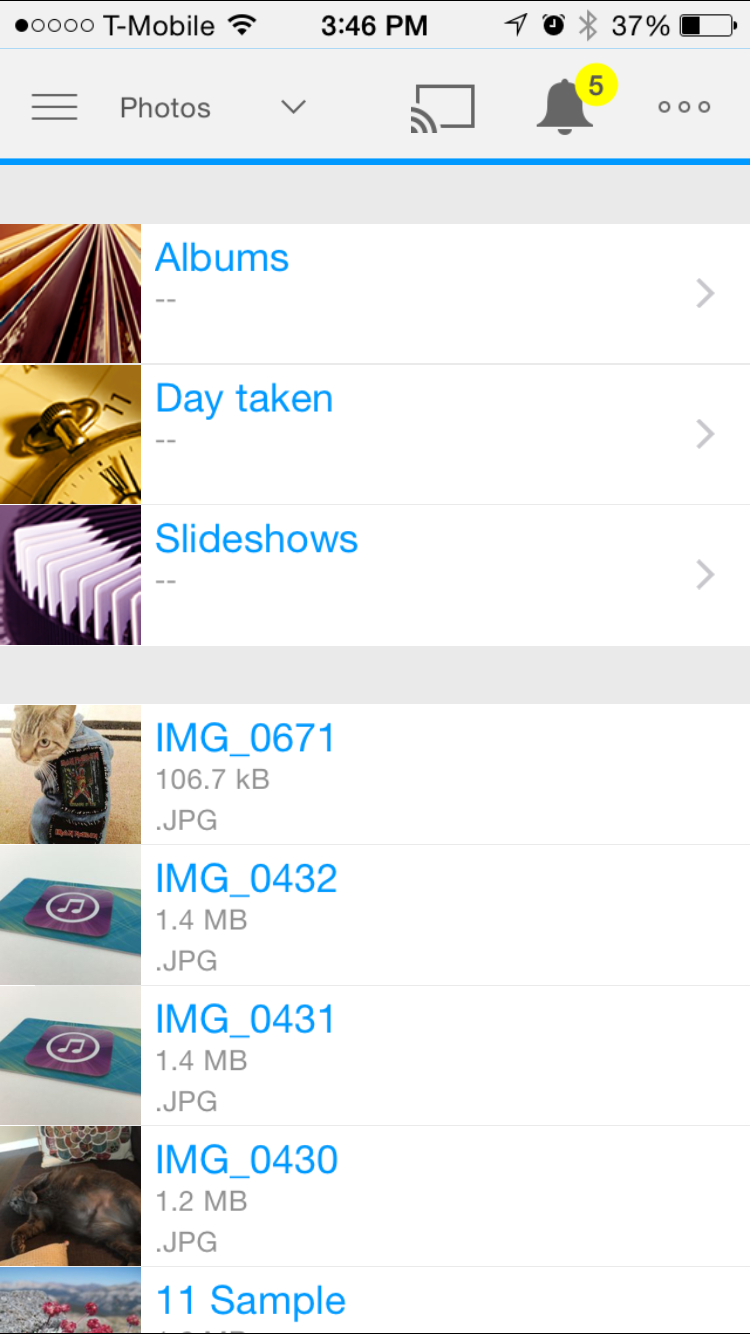Open the notifications bell
Viewport: 750px width, 1334px height.
tap(566, 105)
